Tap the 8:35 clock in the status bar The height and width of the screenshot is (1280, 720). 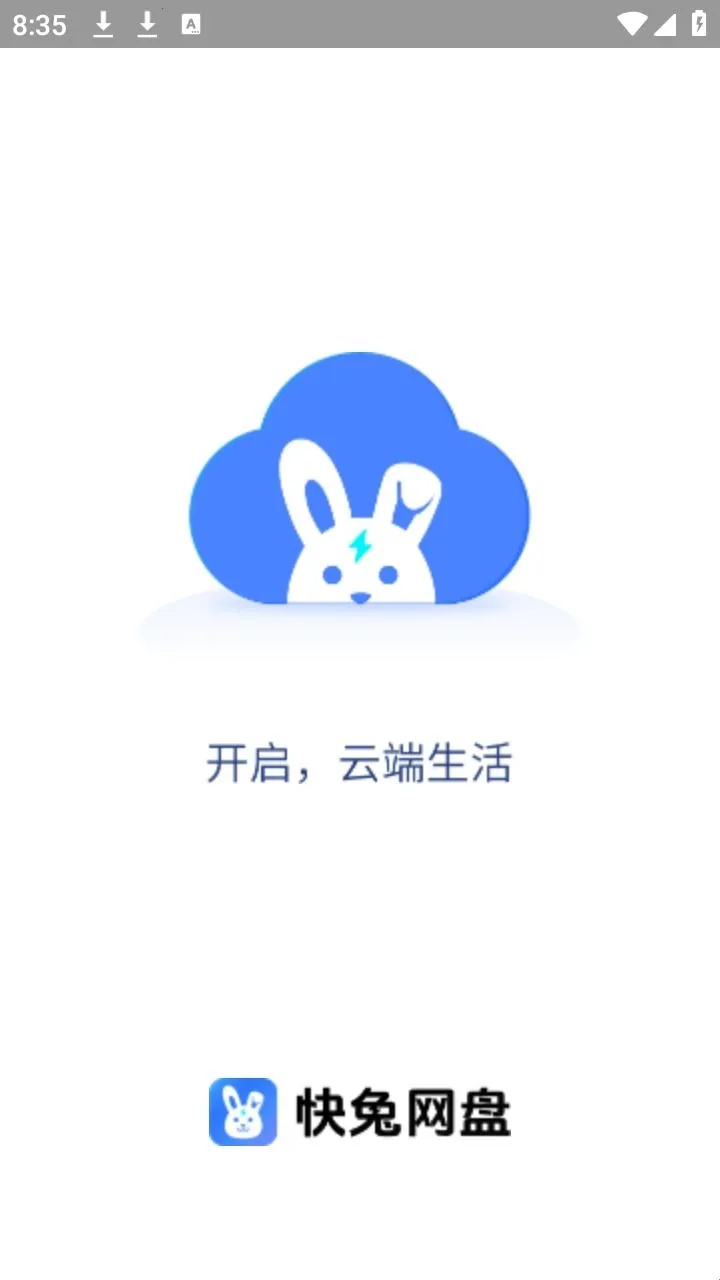pos(41,23)
